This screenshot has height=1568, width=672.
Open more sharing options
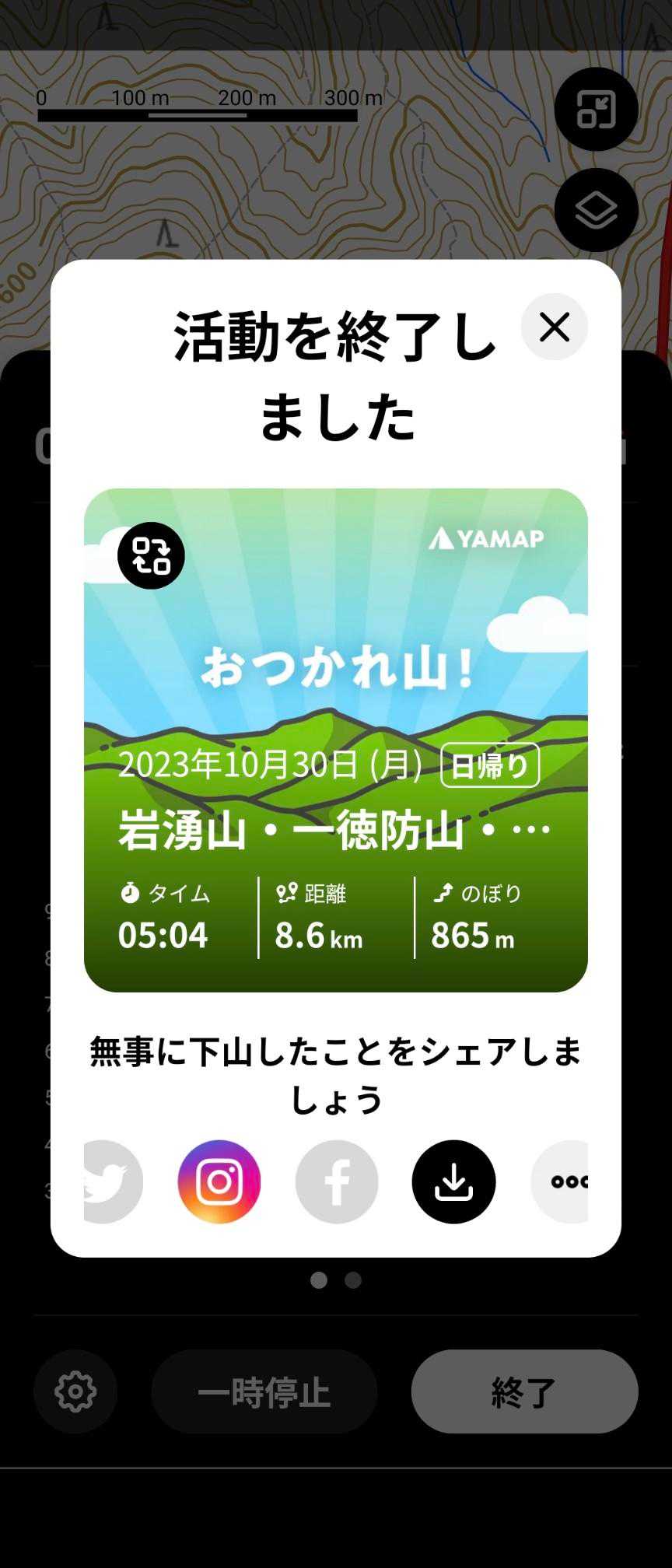(x=564, y=1181)
